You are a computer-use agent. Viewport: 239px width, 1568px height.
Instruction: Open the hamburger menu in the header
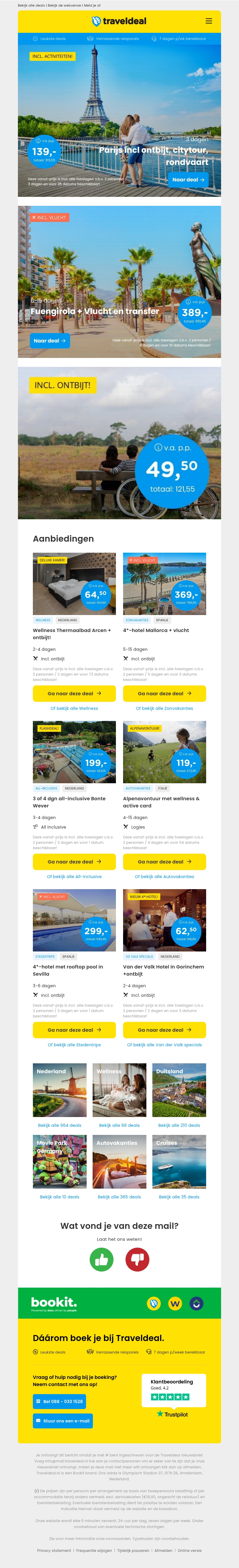point(209,21)
